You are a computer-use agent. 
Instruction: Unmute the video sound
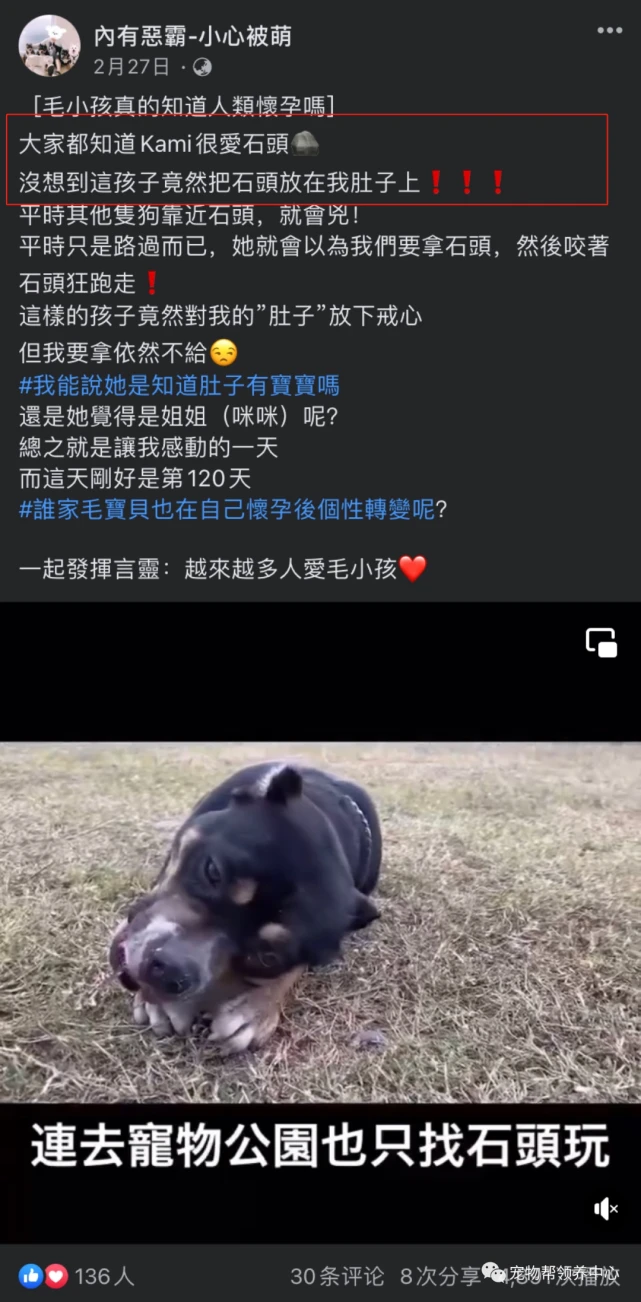(x=605, y=1209)
